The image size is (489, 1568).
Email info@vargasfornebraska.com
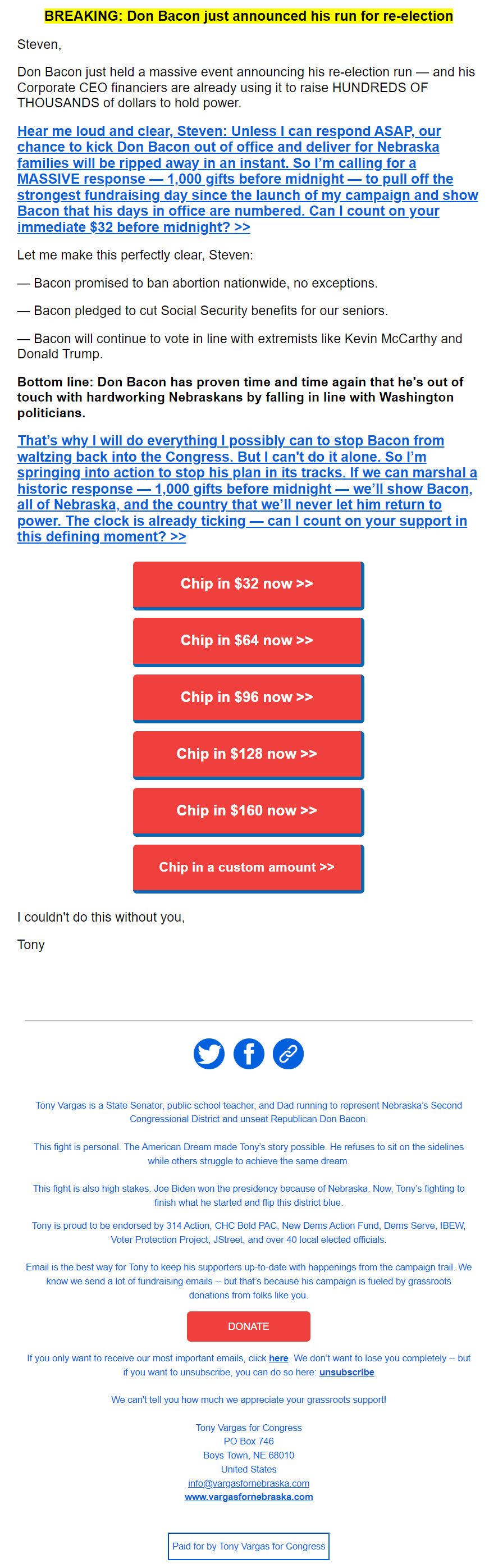(x=248, y=1483)
